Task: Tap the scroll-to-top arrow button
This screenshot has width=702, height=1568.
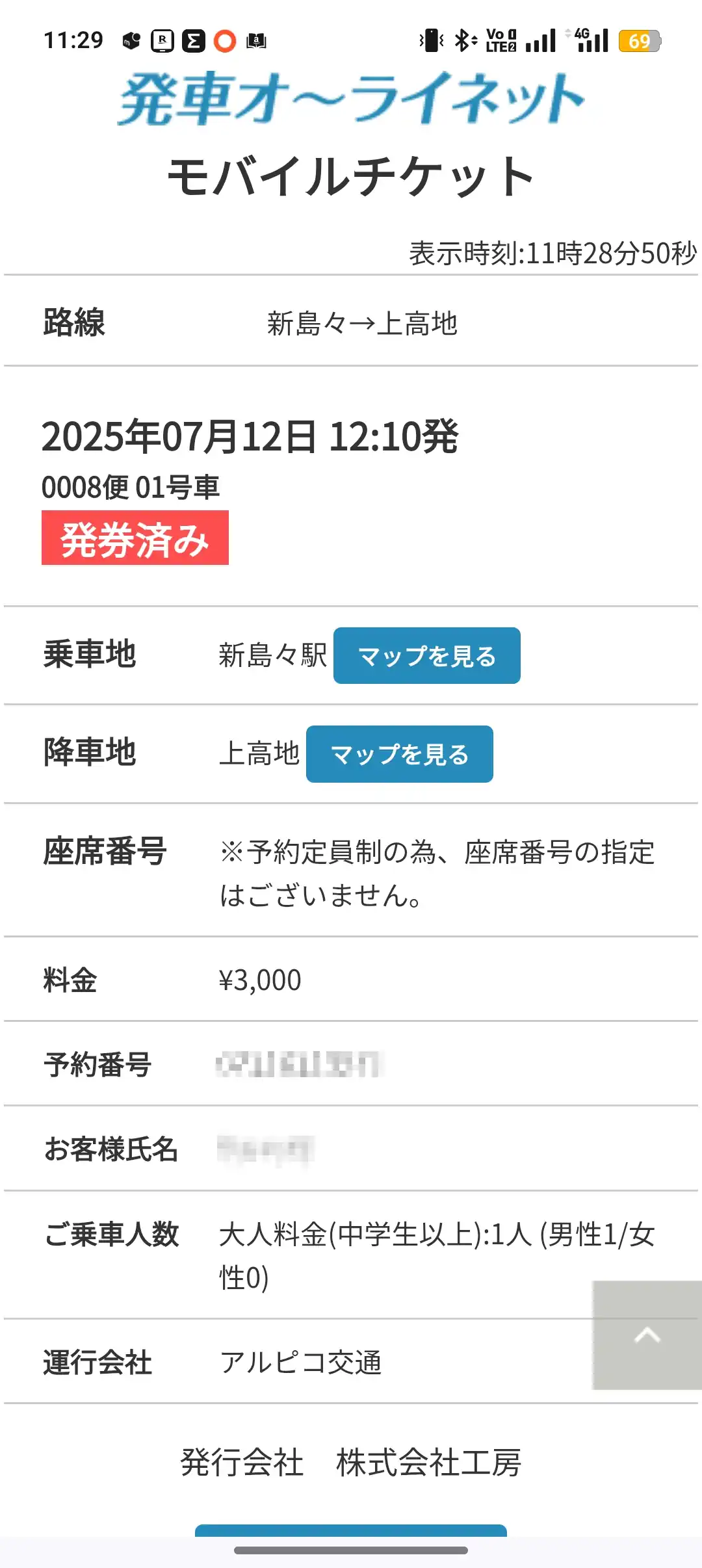Action: coord(647,1335)
